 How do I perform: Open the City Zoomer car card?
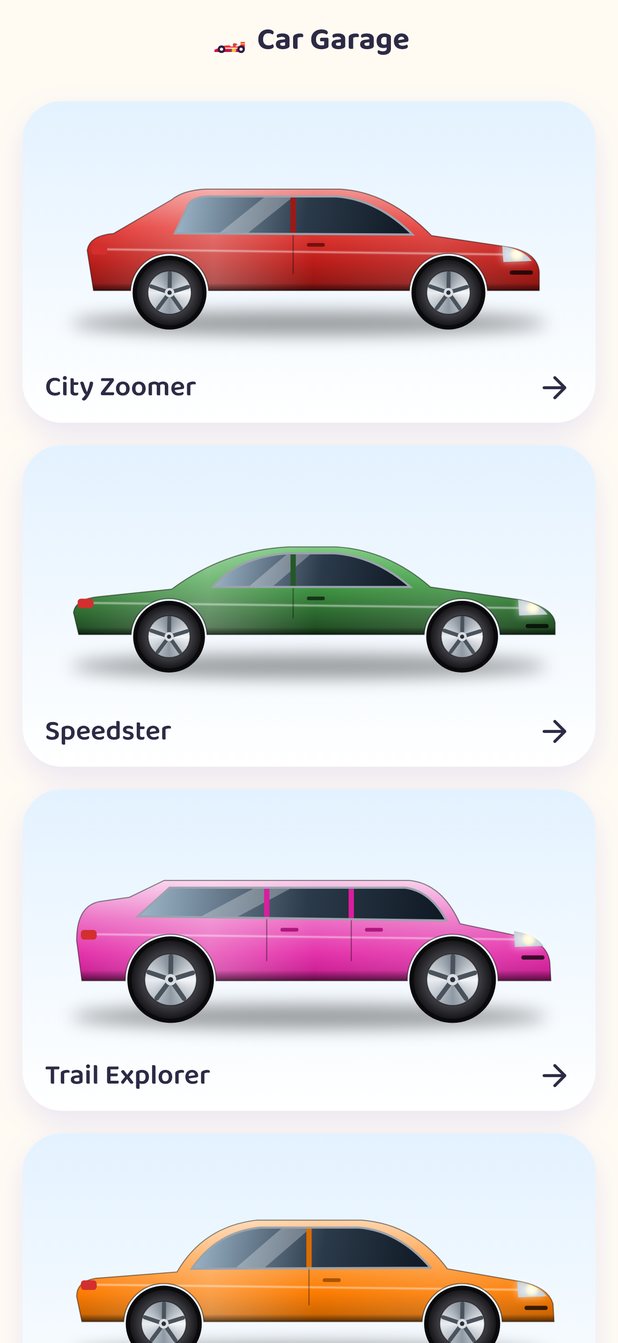point(309,262)
